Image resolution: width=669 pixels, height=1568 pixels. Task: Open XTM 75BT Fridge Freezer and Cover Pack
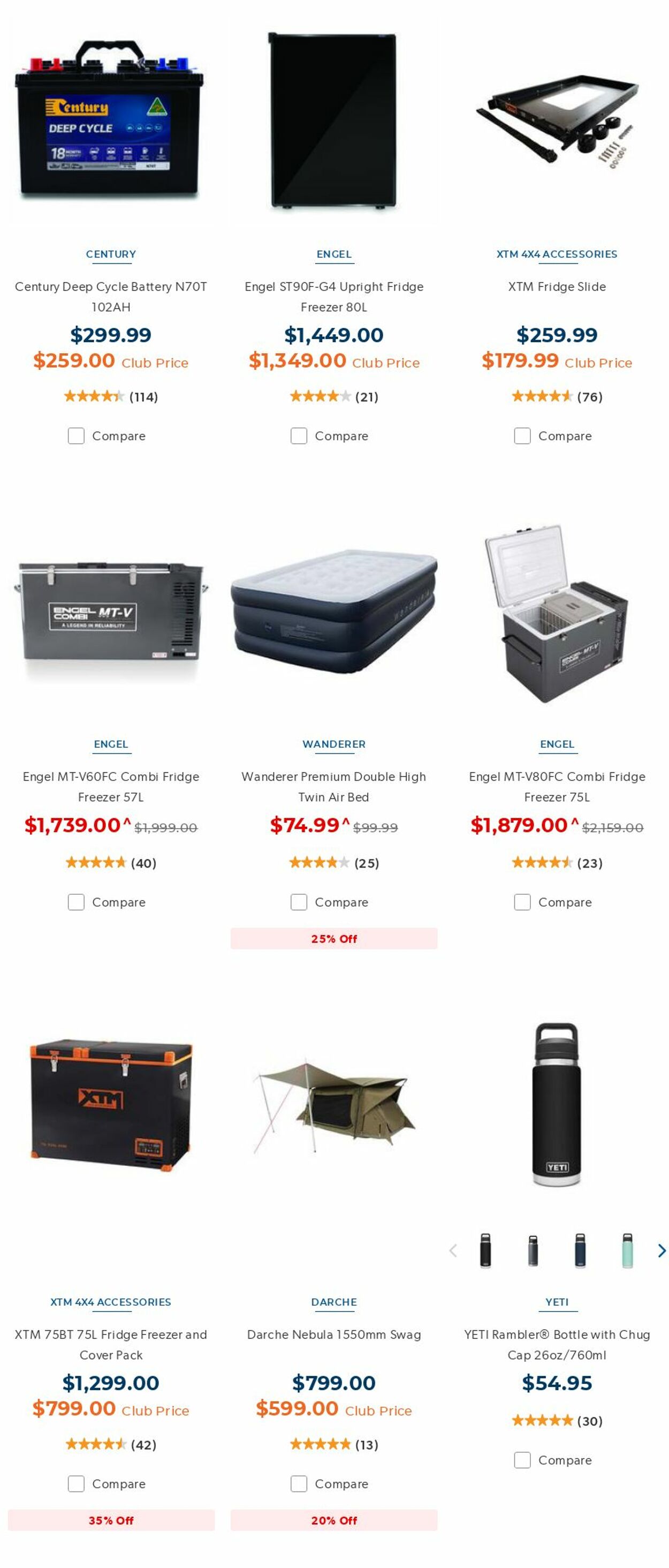click(111, 1344)
